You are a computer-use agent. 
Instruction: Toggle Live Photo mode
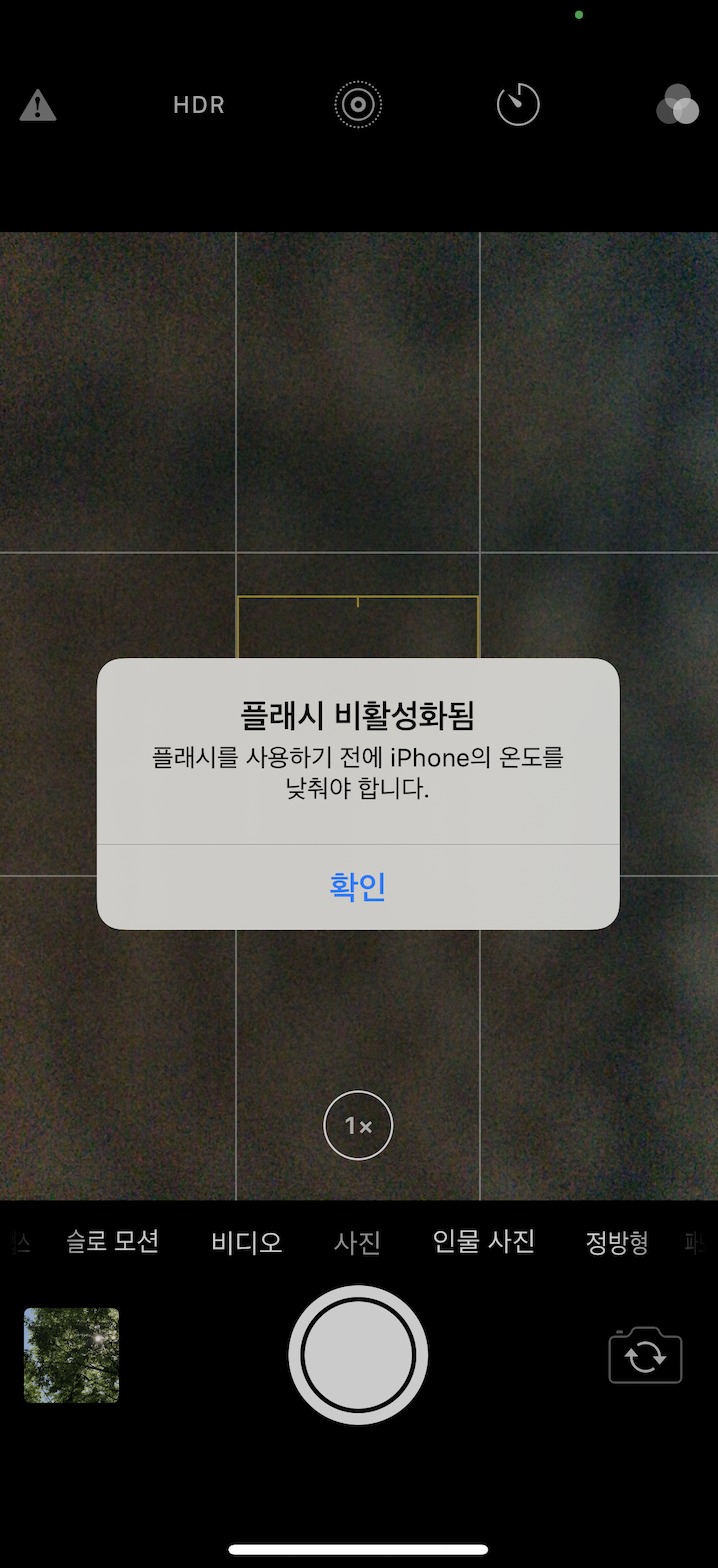click(x=358, y=105)
